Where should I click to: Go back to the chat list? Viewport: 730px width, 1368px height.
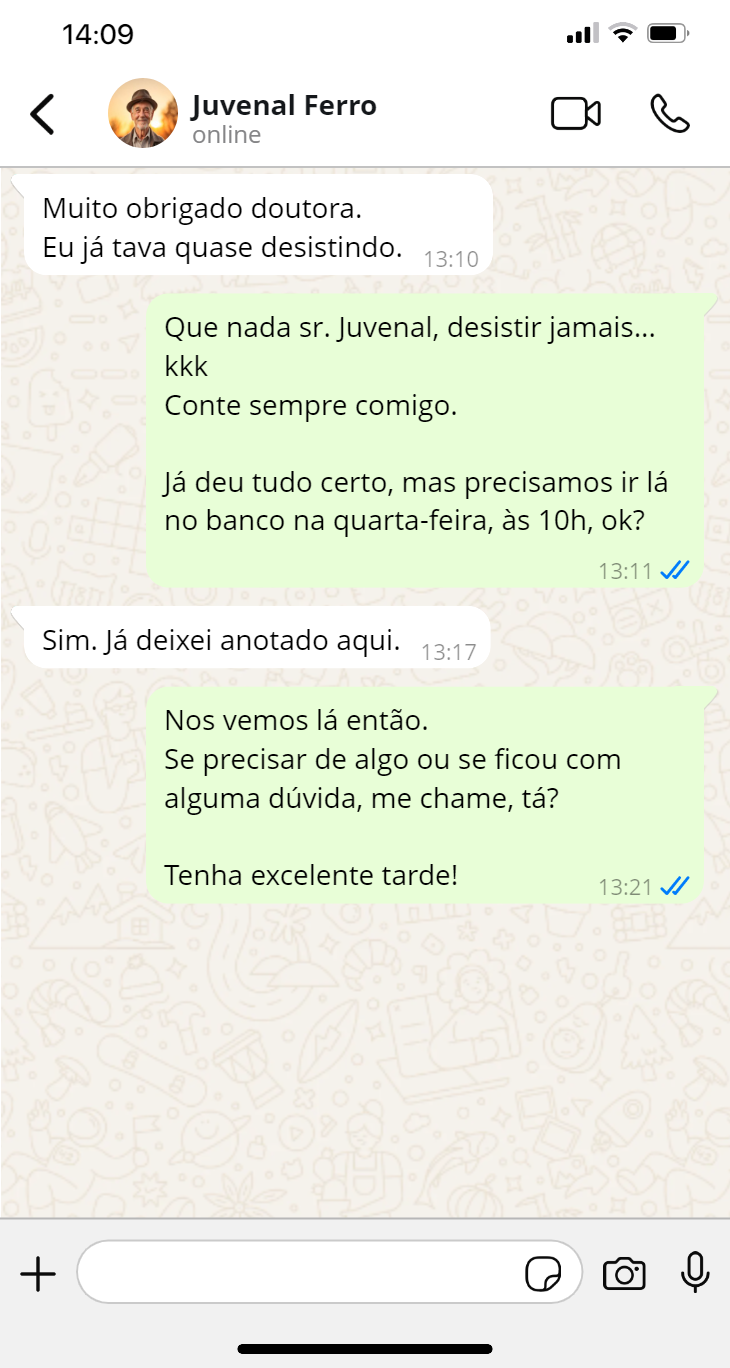42,114
